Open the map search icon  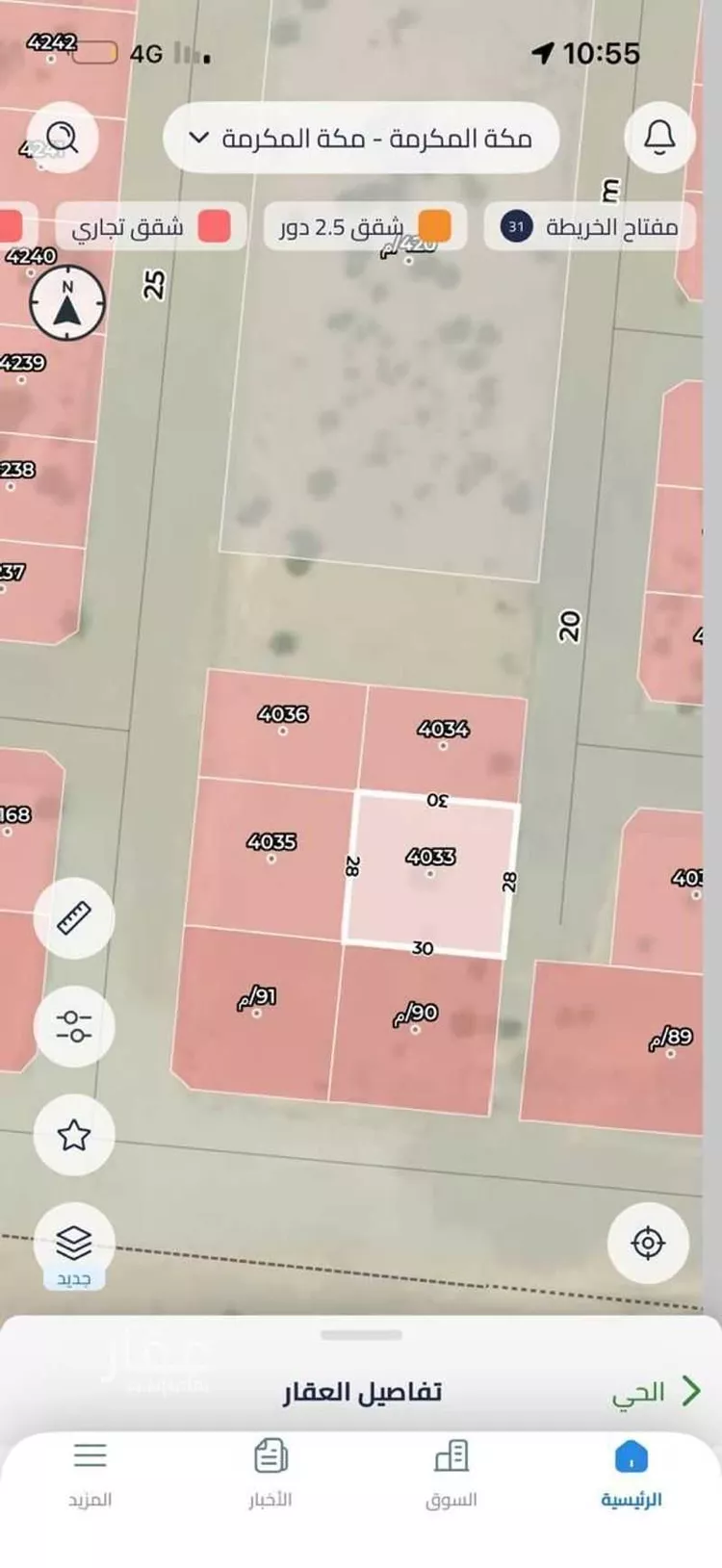(x=64, y=139)
